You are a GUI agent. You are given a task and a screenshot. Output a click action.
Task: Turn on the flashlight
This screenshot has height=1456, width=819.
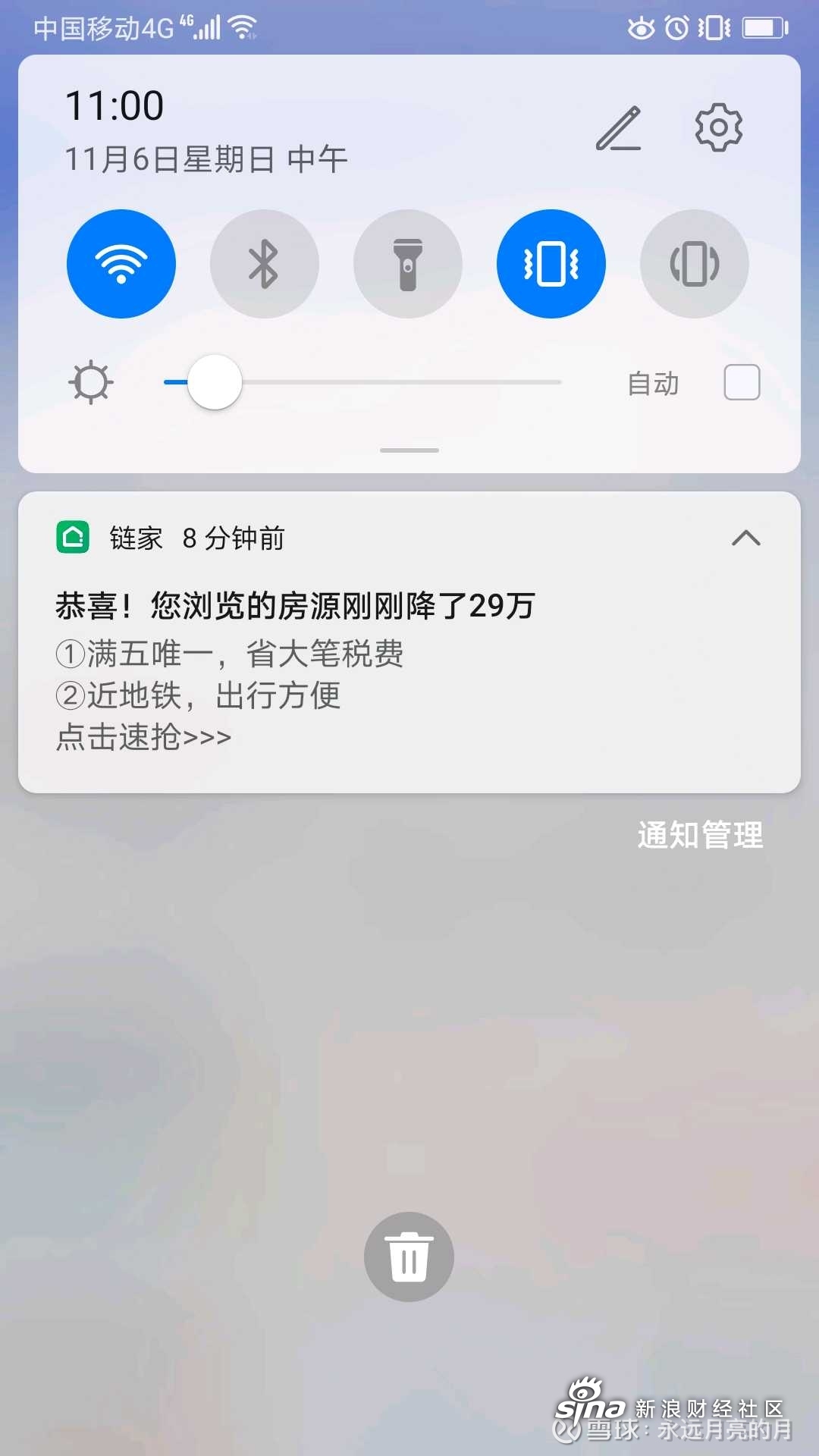[x=408, y=264]
